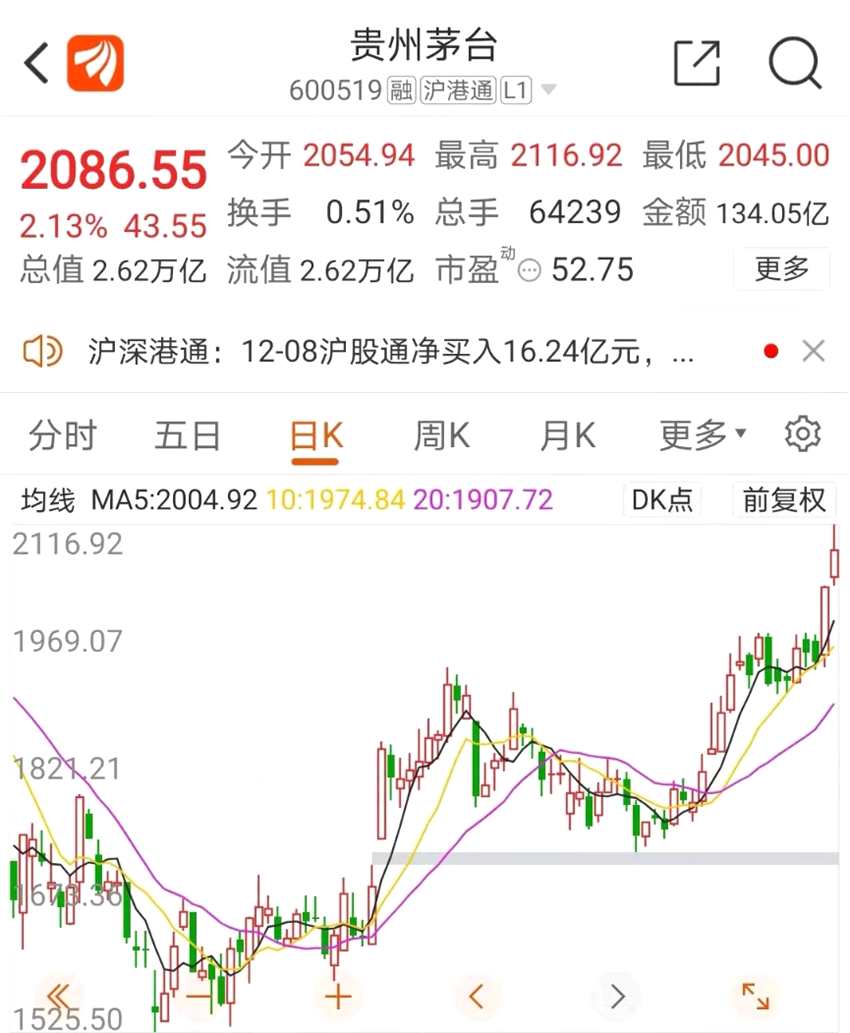Open chart settings gear
850x1033 pixels.
[802, 435]
